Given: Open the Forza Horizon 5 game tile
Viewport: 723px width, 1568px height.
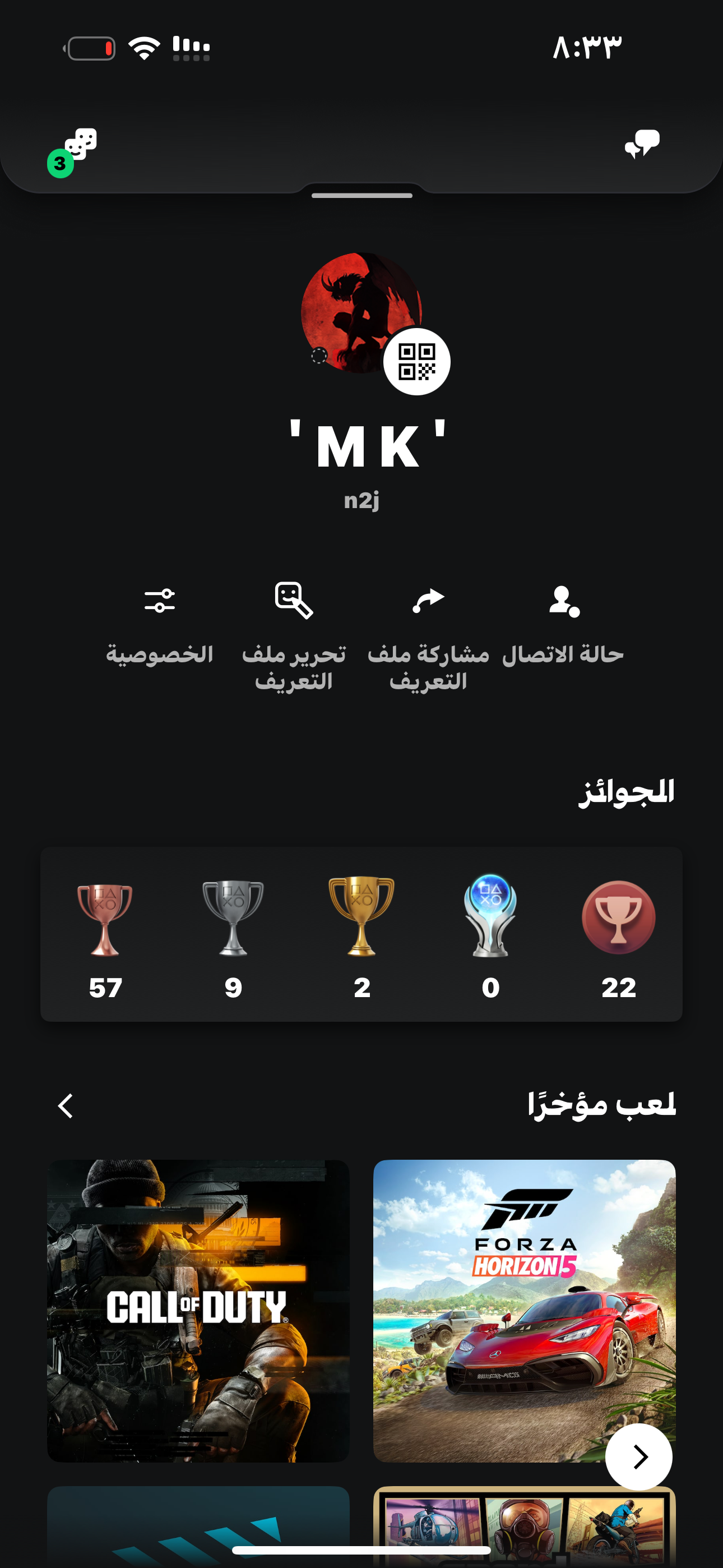Looking at the screenshot, I should [525, 1311].
